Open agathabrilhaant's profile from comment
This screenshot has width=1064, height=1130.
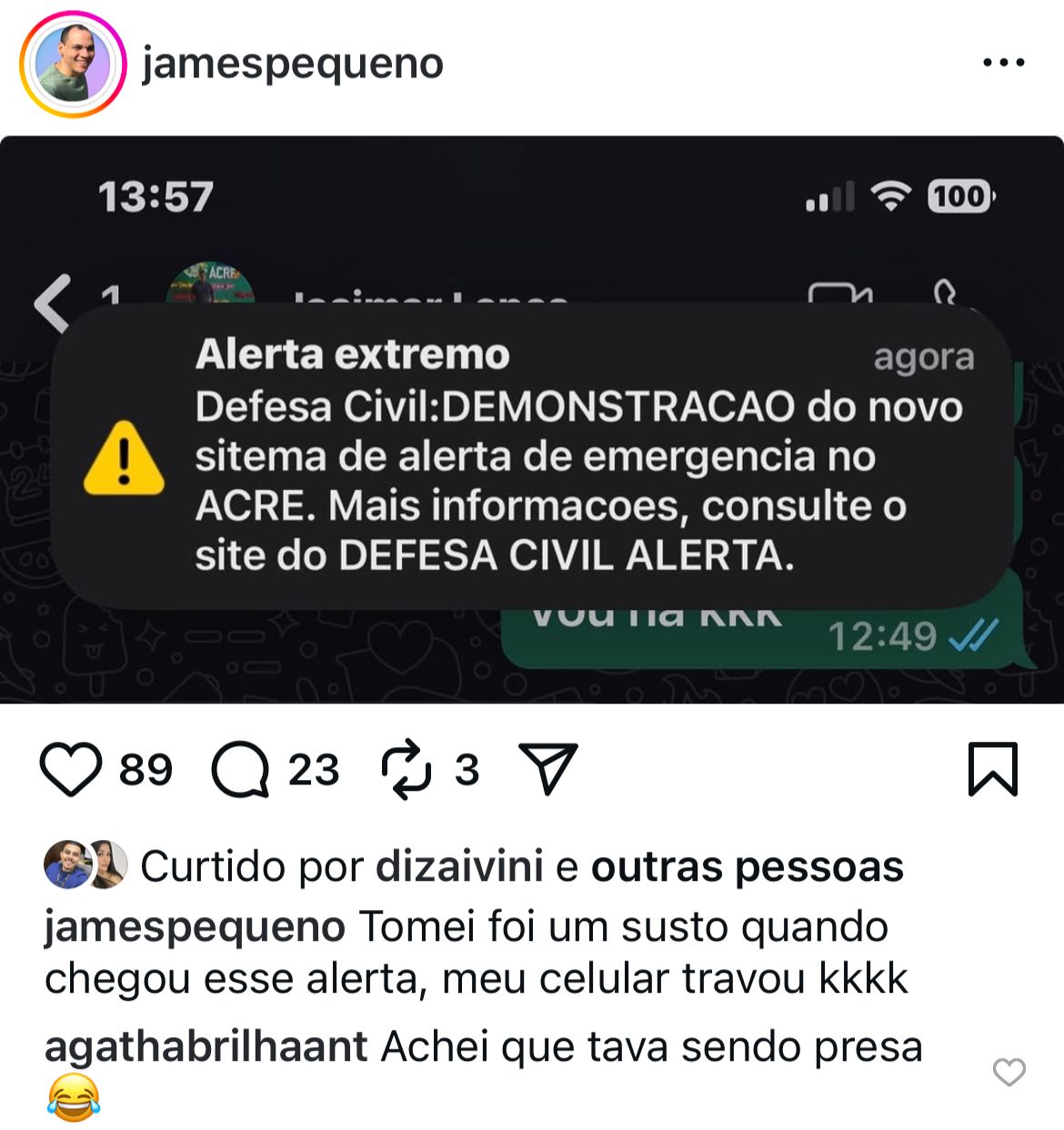click(x=206, y=1046)
